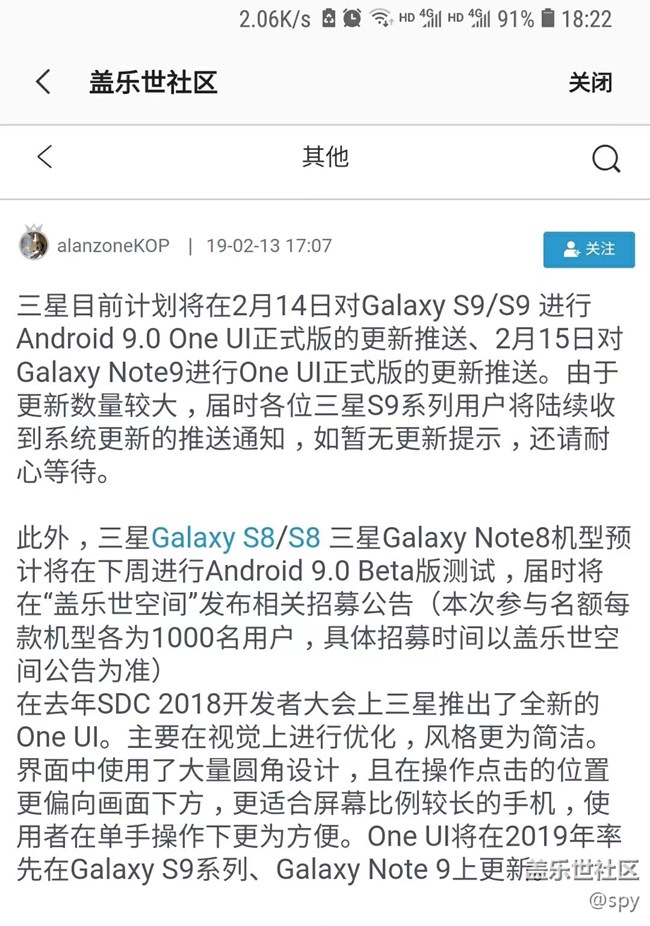Follow alanzoneKOP with the 关注 button
Screen dimensions: 650x926
[589, 249]
